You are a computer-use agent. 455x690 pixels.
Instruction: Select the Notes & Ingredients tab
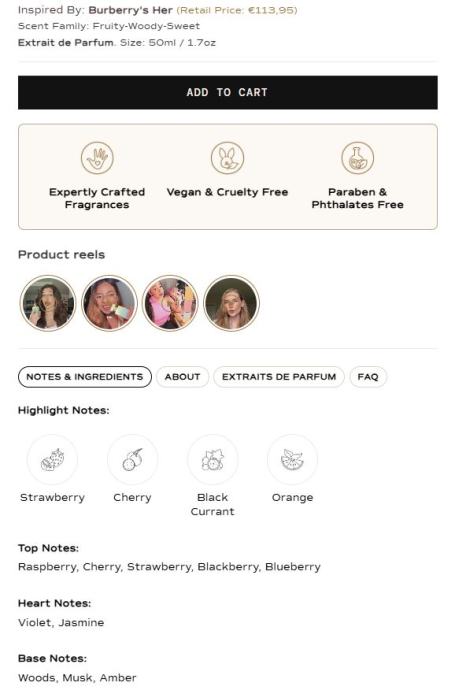coord(85,377)
